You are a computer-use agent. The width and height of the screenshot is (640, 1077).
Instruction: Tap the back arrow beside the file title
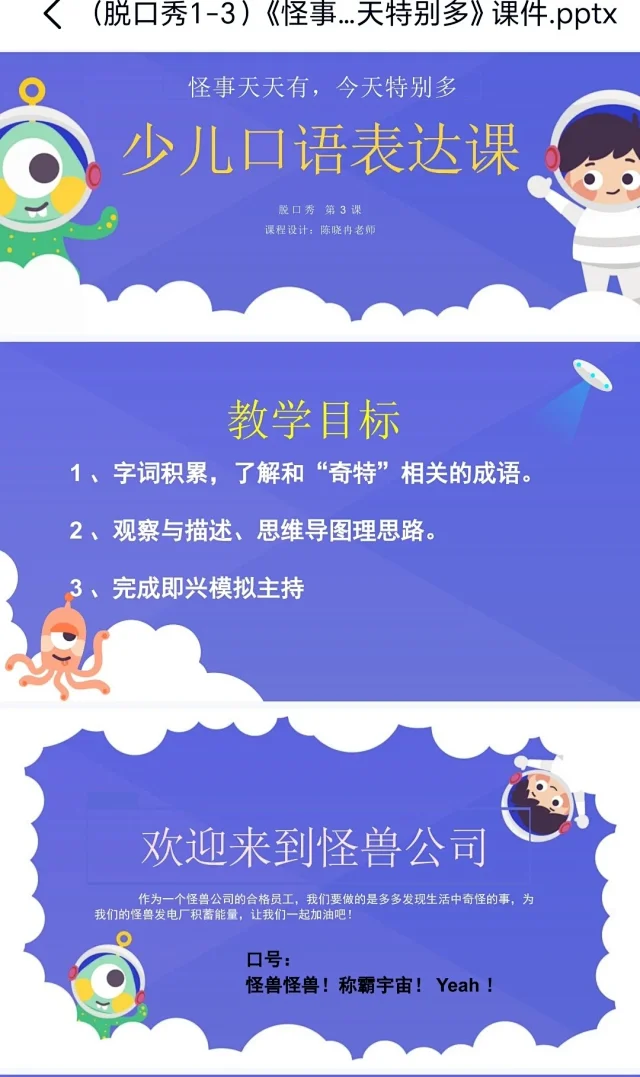tap(52, 15)
